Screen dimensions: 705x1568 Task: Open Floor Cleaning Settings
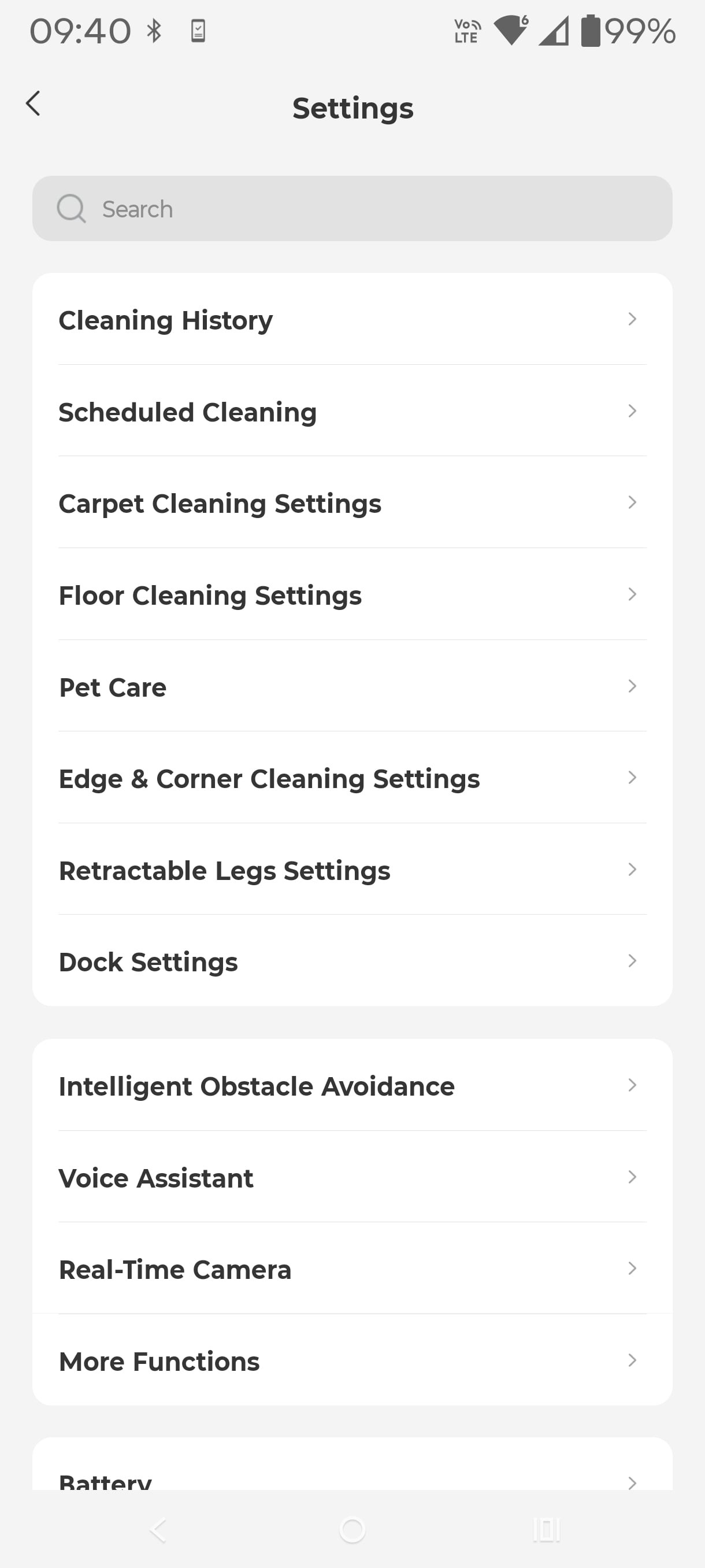pyautogui.click(x=352, y=595)
